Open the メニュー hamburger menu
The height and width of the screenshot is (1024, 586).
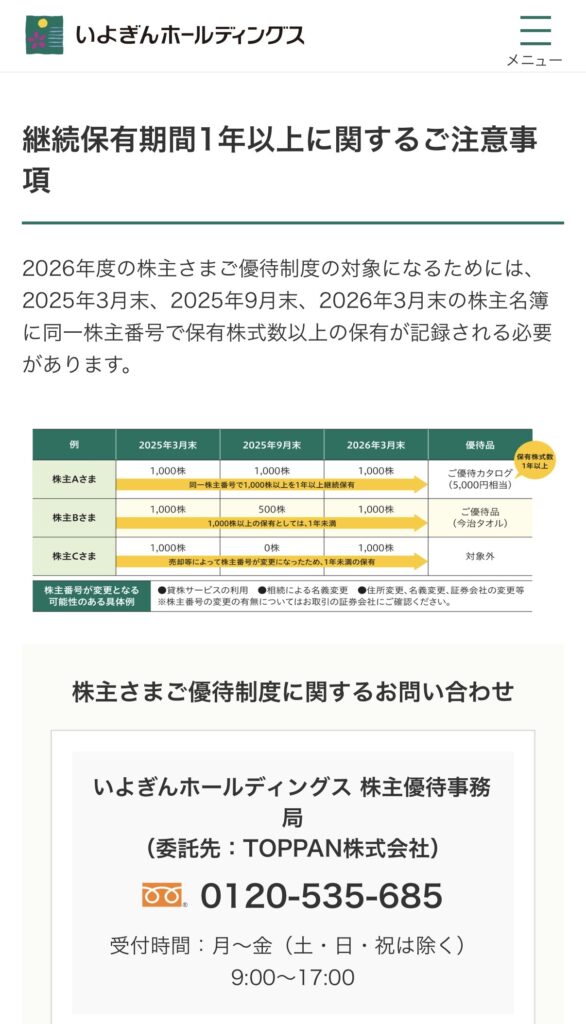534,40
